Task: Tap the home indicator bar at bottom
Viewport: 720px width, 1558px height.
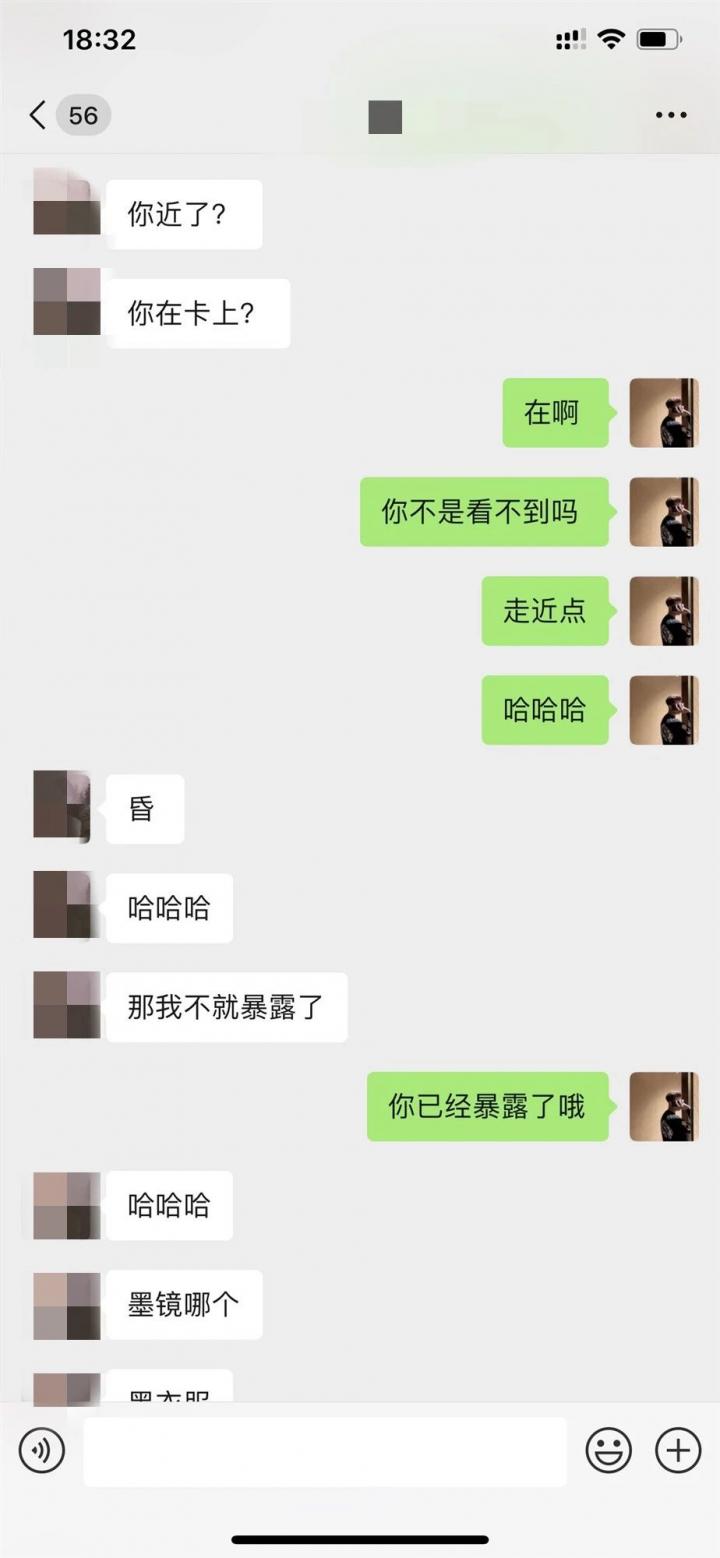Action: pos(360,1540)
